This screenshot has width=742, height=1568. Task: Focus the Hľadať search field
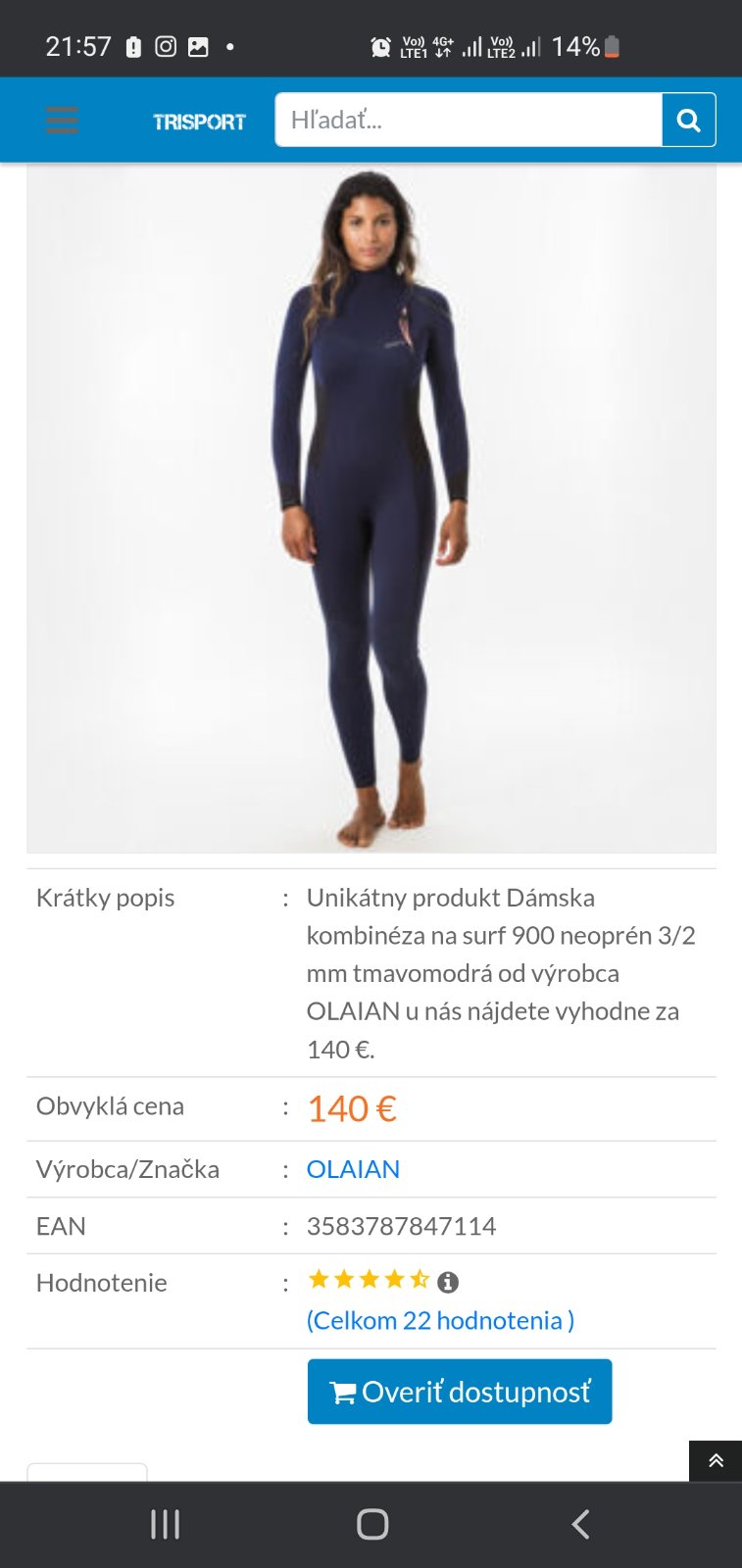pyautogui.click(x=469, y=120)
